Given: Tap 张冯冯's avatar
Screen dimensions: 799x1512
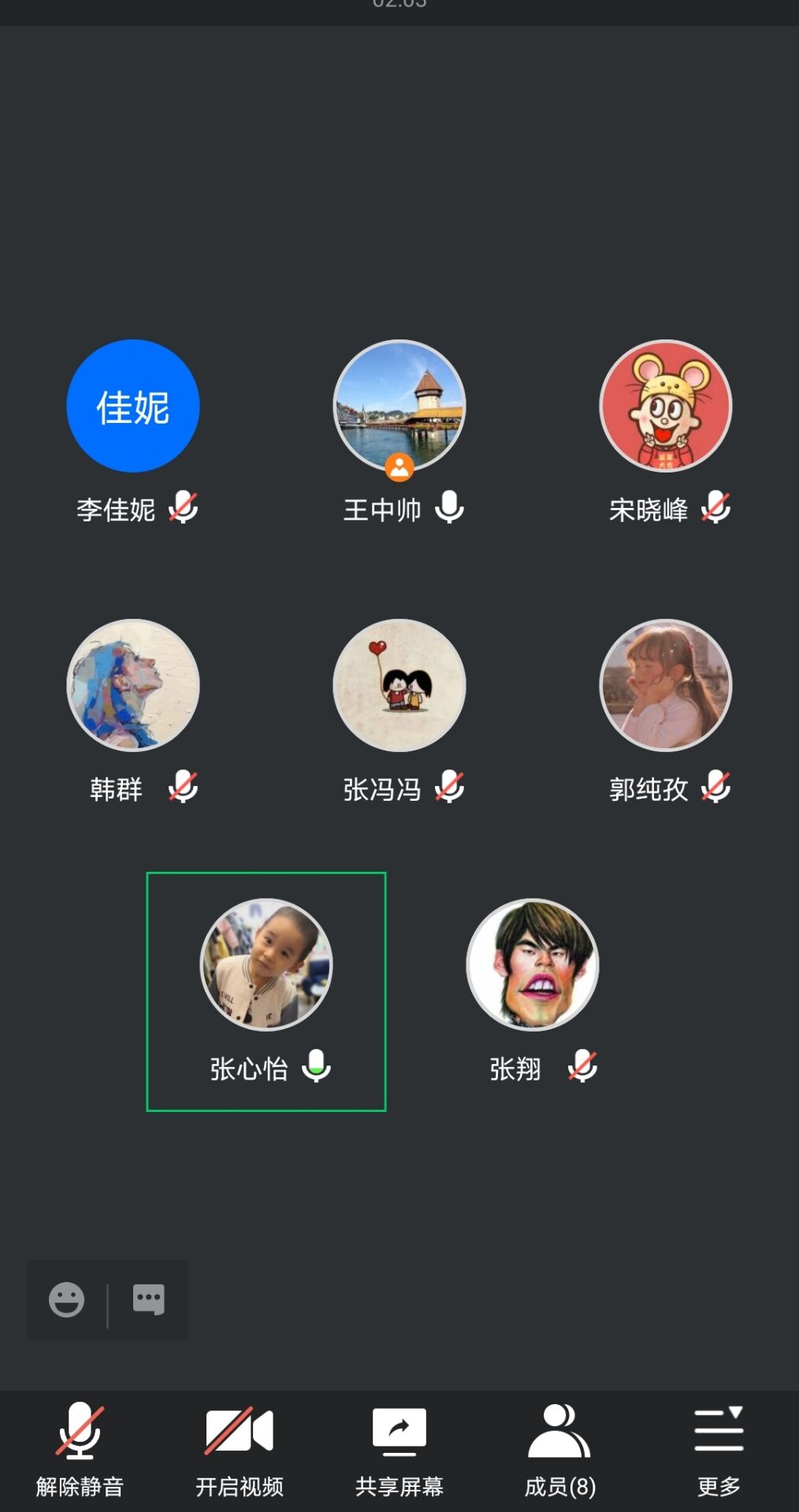Looking at the screenshot, I should [399, 685].
